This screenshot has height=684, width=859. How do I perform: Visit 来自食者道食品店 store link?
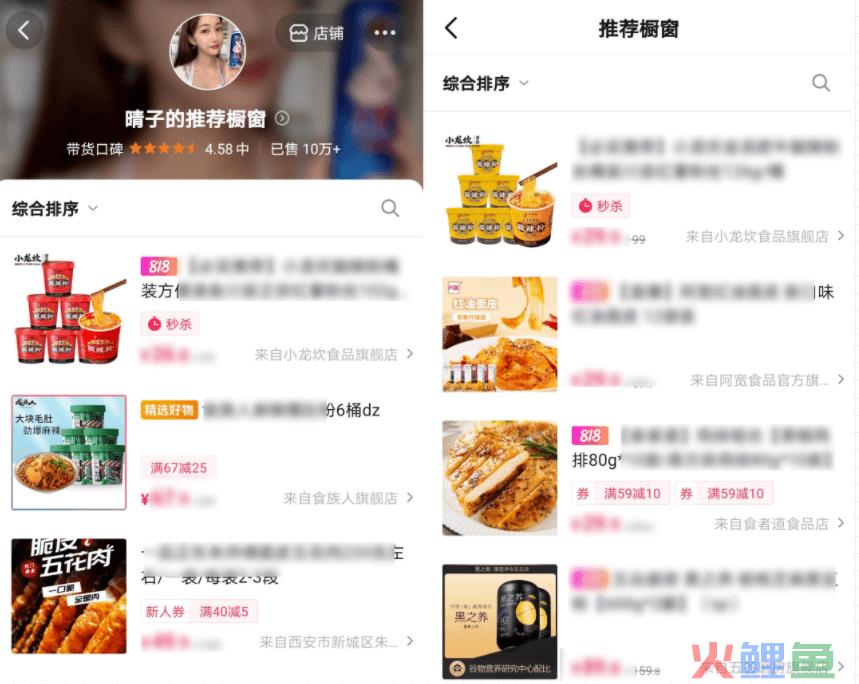coord(778,524)
